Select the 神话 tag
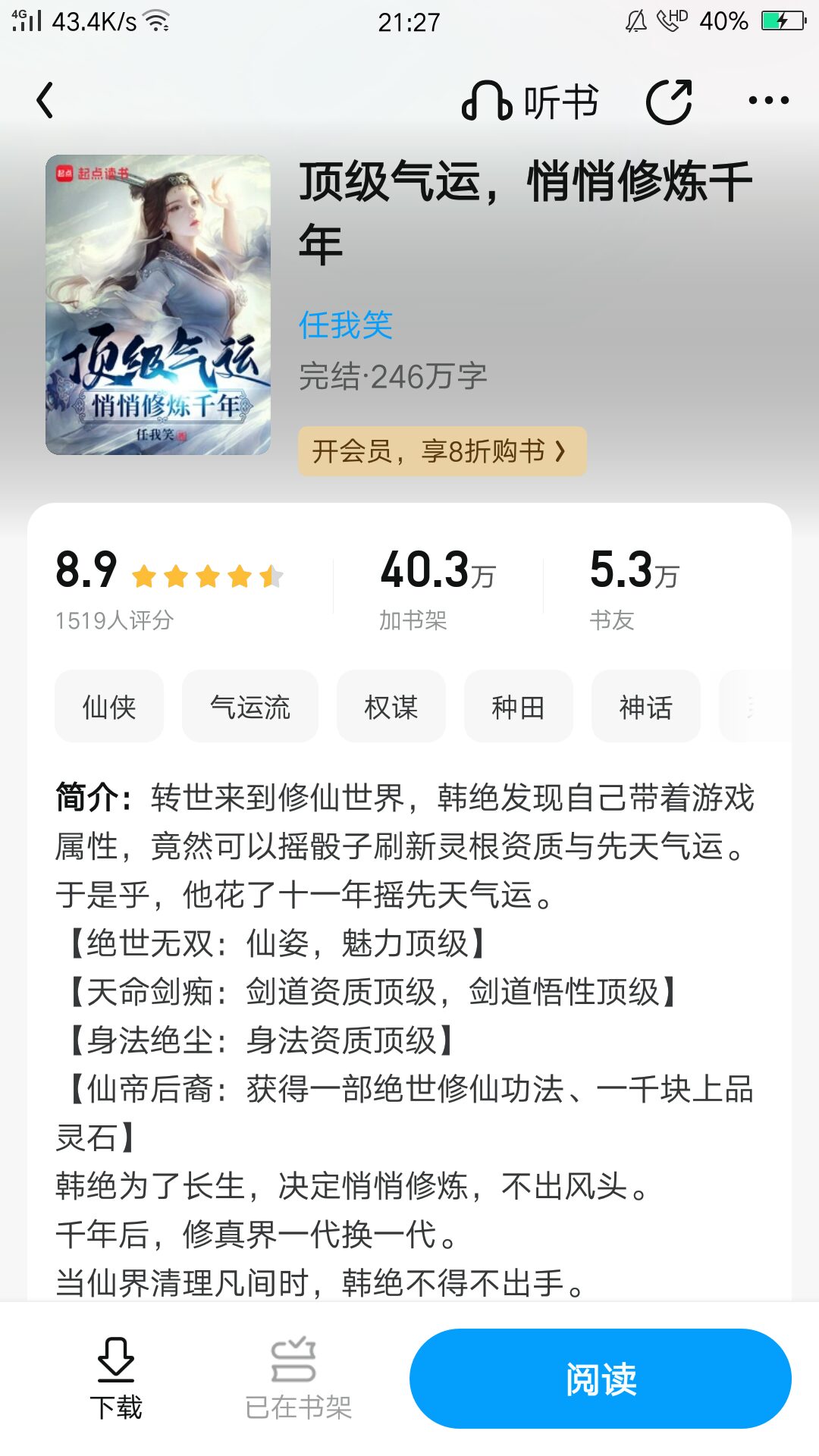 (x=646, y=706)
